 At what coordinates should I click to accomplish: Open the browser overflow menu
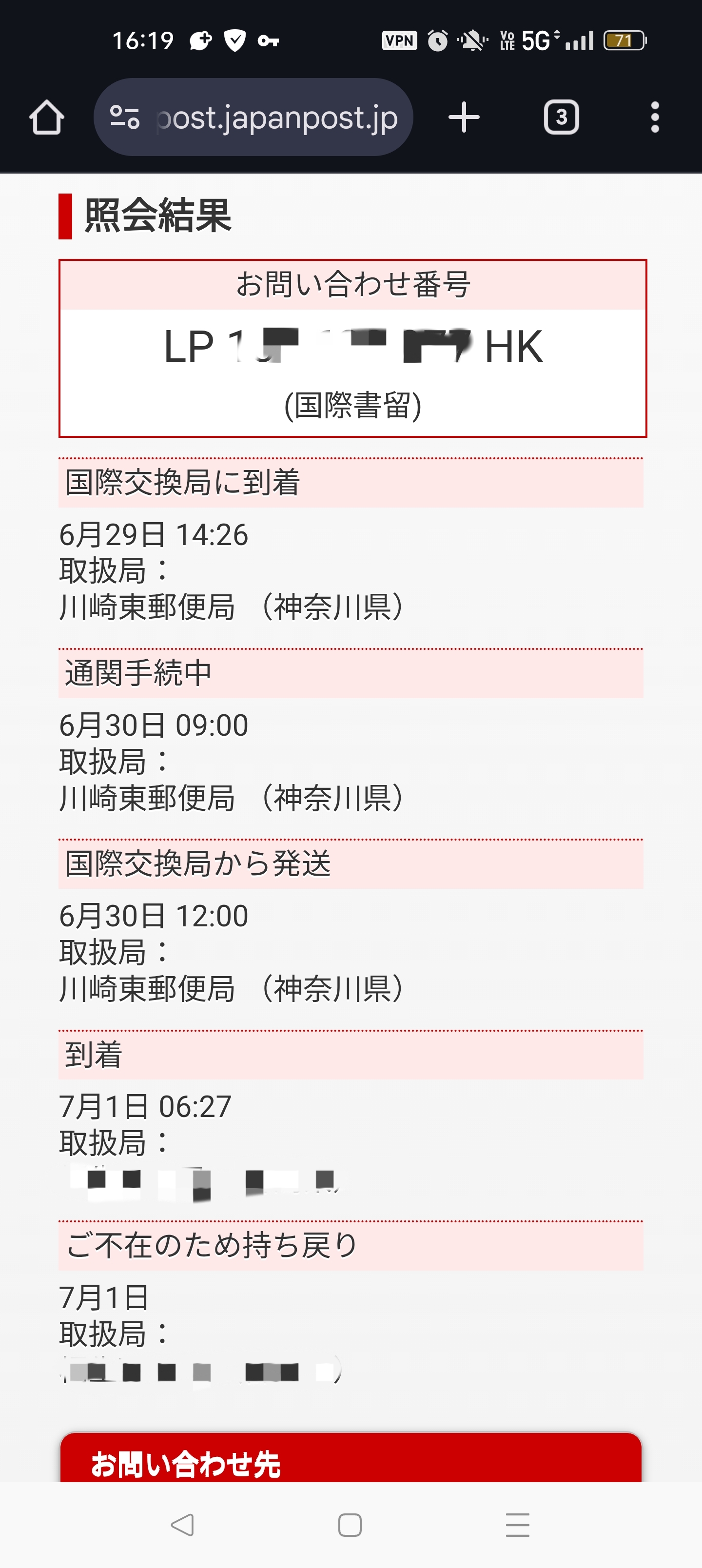(655, 117)
